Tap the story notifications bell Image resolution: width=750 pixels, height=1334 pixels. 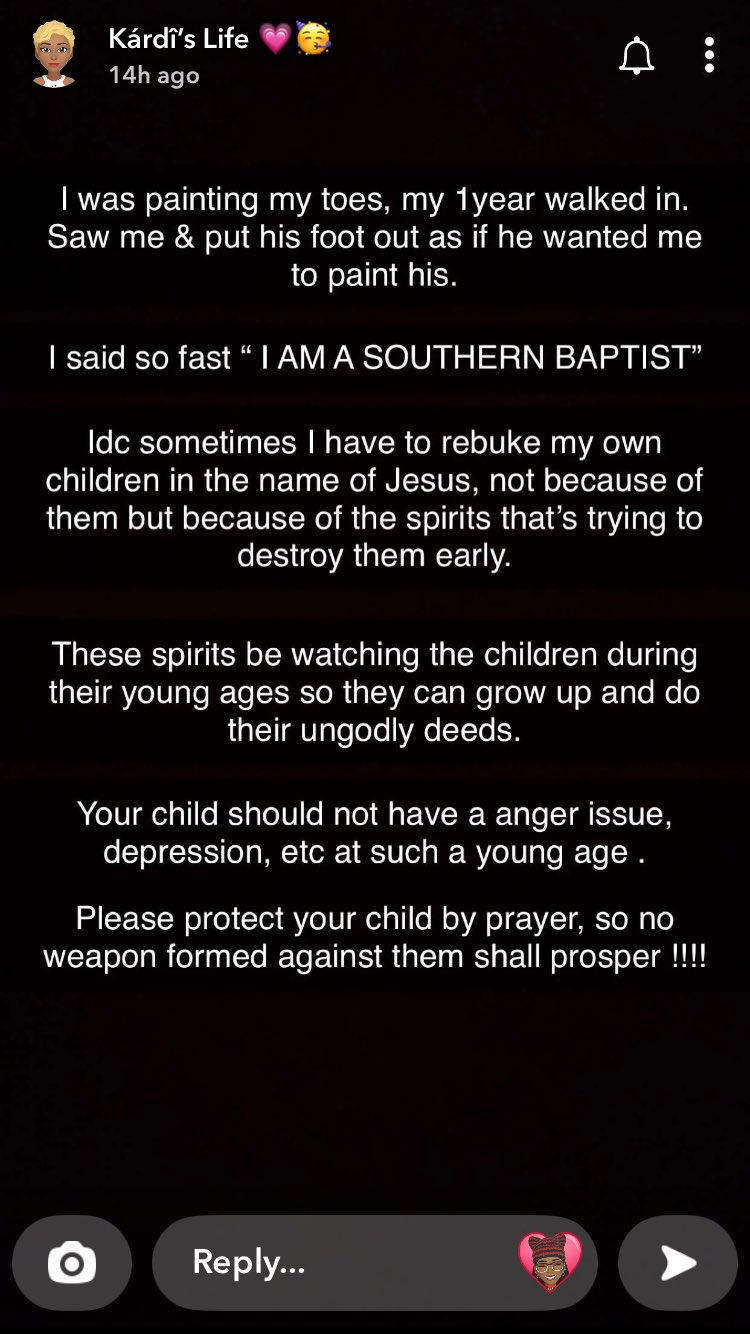pos(637,55)
